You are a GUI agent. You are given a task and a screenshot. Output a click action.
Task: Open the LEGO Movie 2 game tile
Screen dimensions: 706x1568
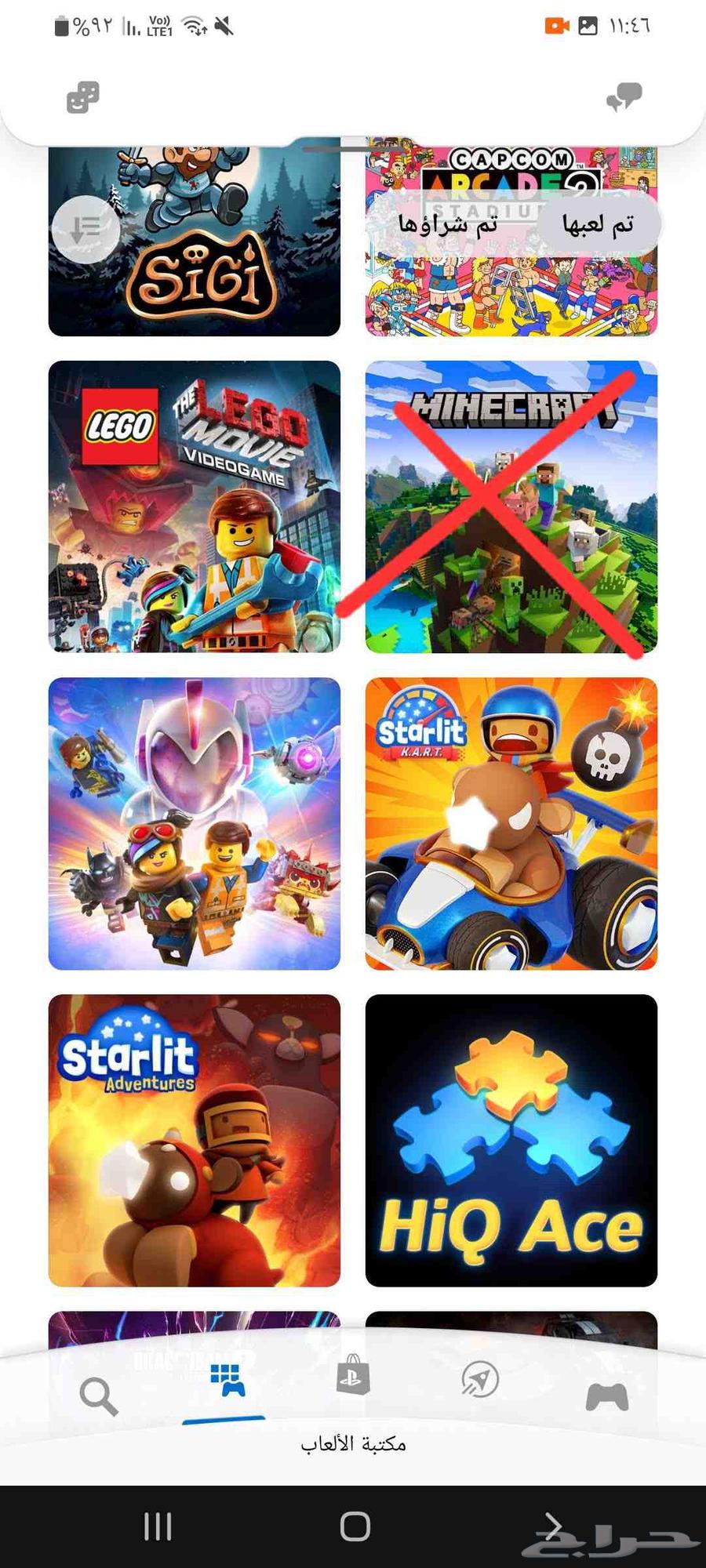pos(195,823)
